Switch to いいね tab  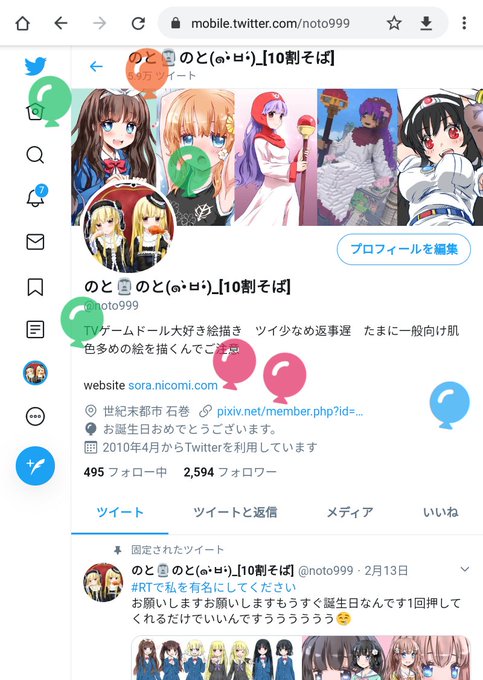(441, 512)
